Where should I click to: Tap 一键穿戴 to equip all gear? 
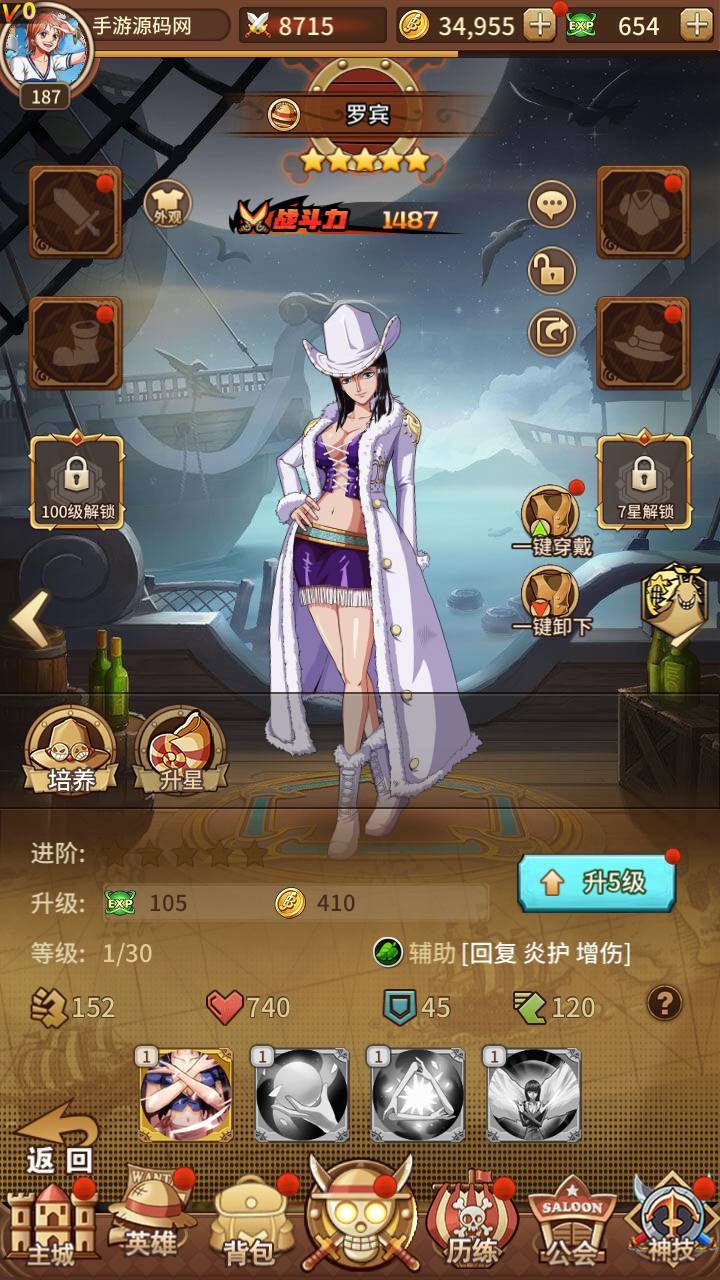[551, 520]
